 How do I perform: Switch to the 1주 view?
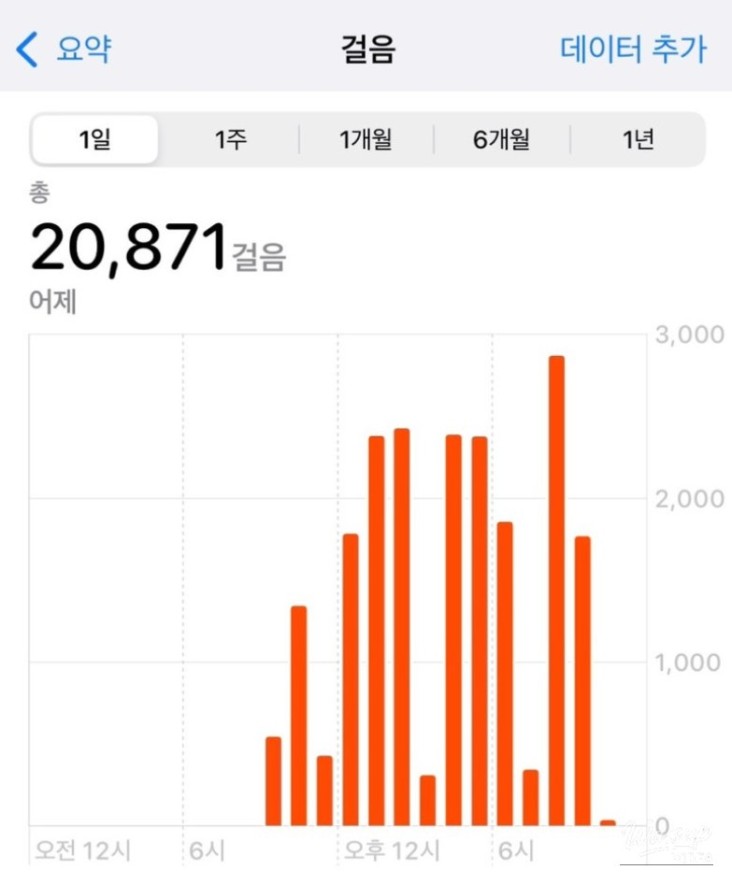pyautogui.click(x=231, y=140)
